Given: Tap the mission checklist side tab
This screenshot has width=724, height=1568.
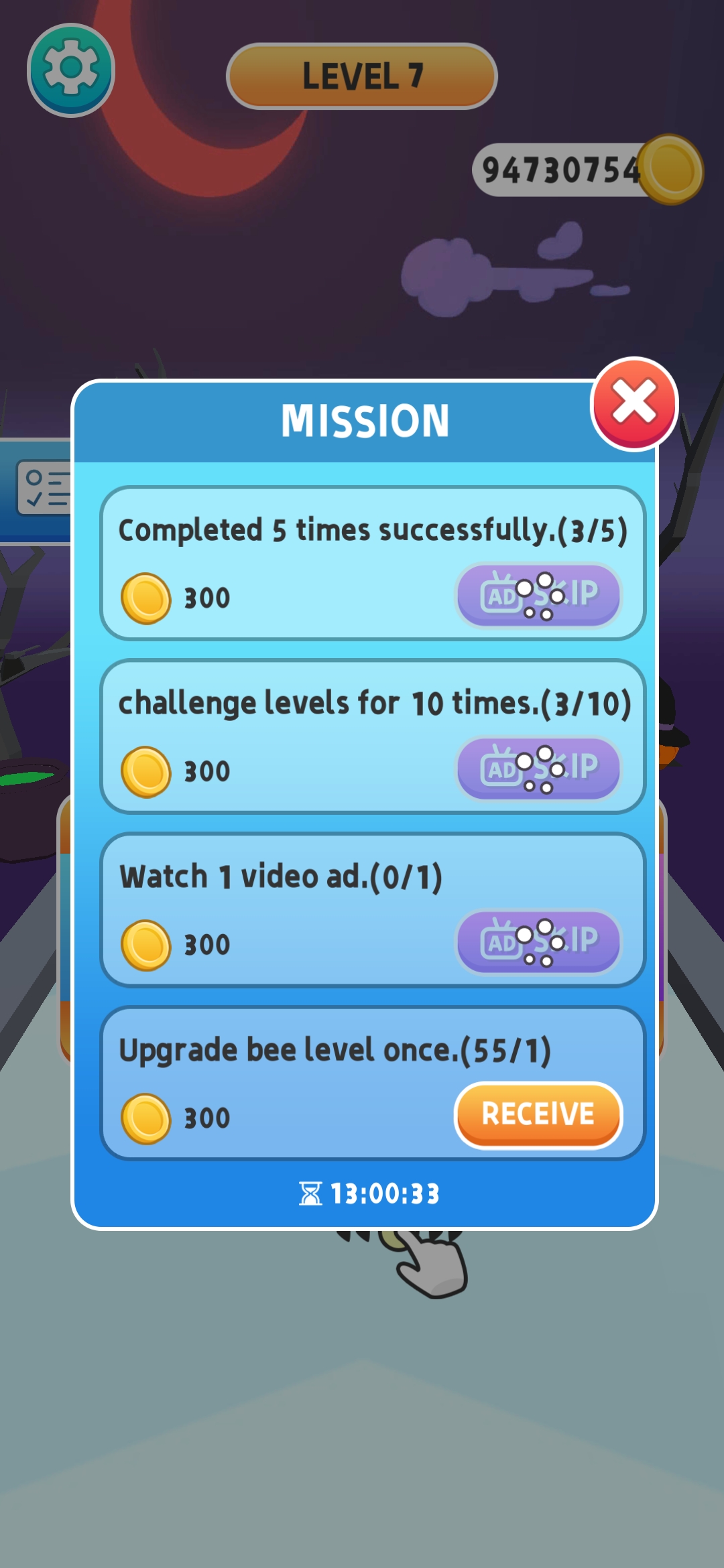Looking at the screenshot, I should (42, 488).
